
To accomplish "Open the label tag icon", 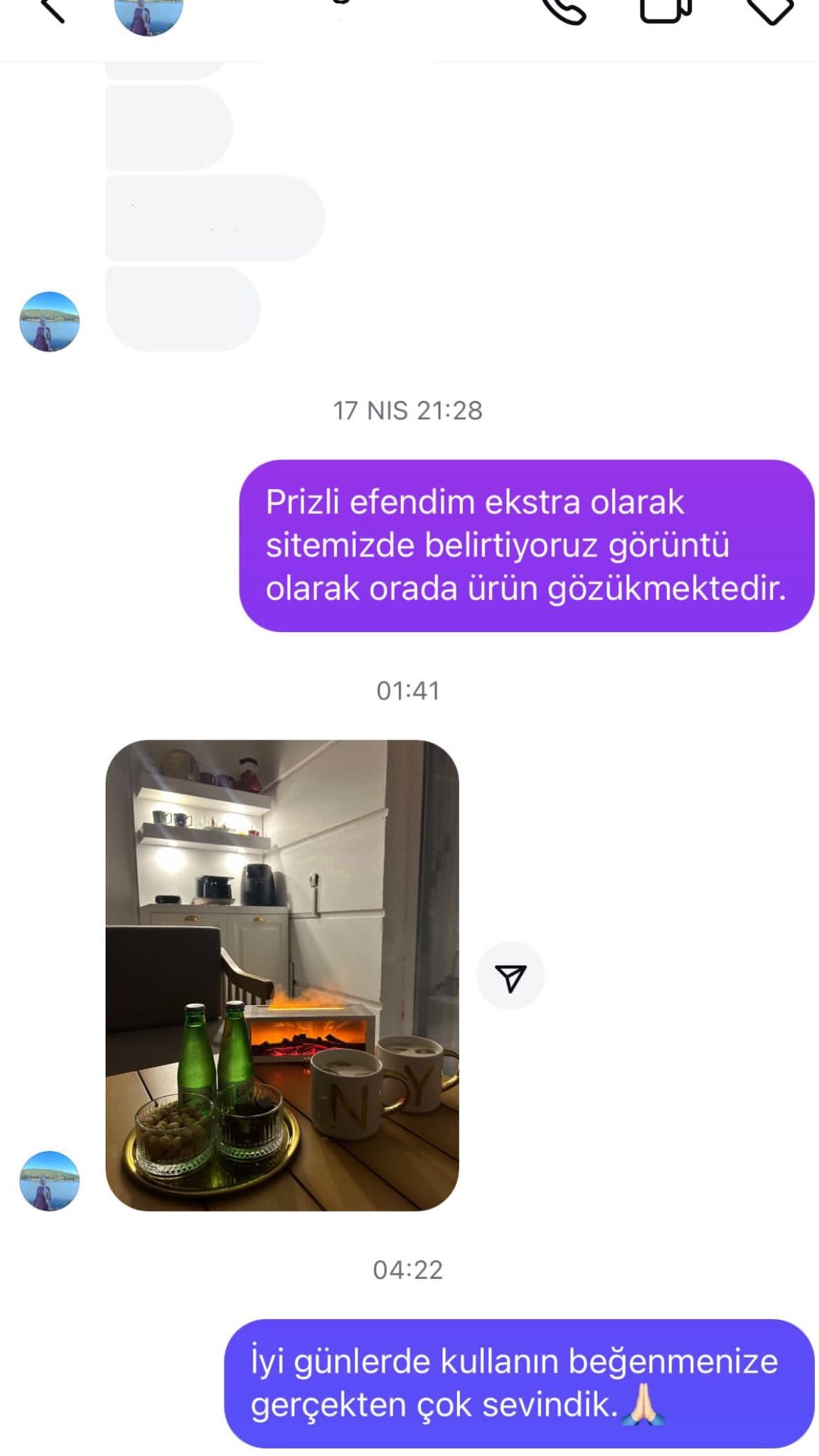I will (770, 10).
